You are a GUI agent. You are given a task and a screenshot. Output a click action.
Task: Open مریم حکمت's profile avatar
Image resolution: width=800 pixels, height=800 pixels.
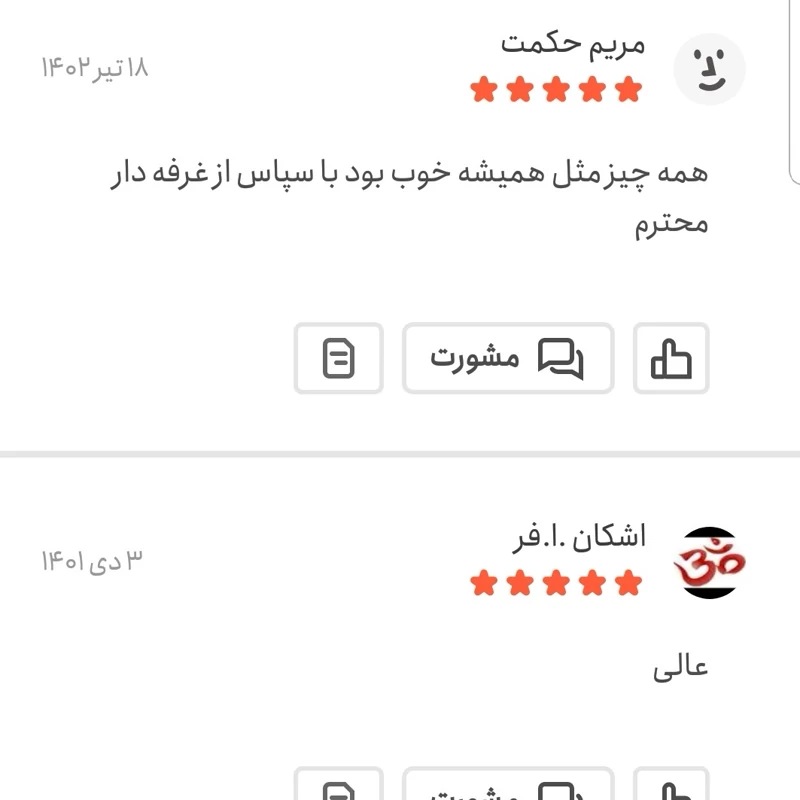click(x=709, y=69)
